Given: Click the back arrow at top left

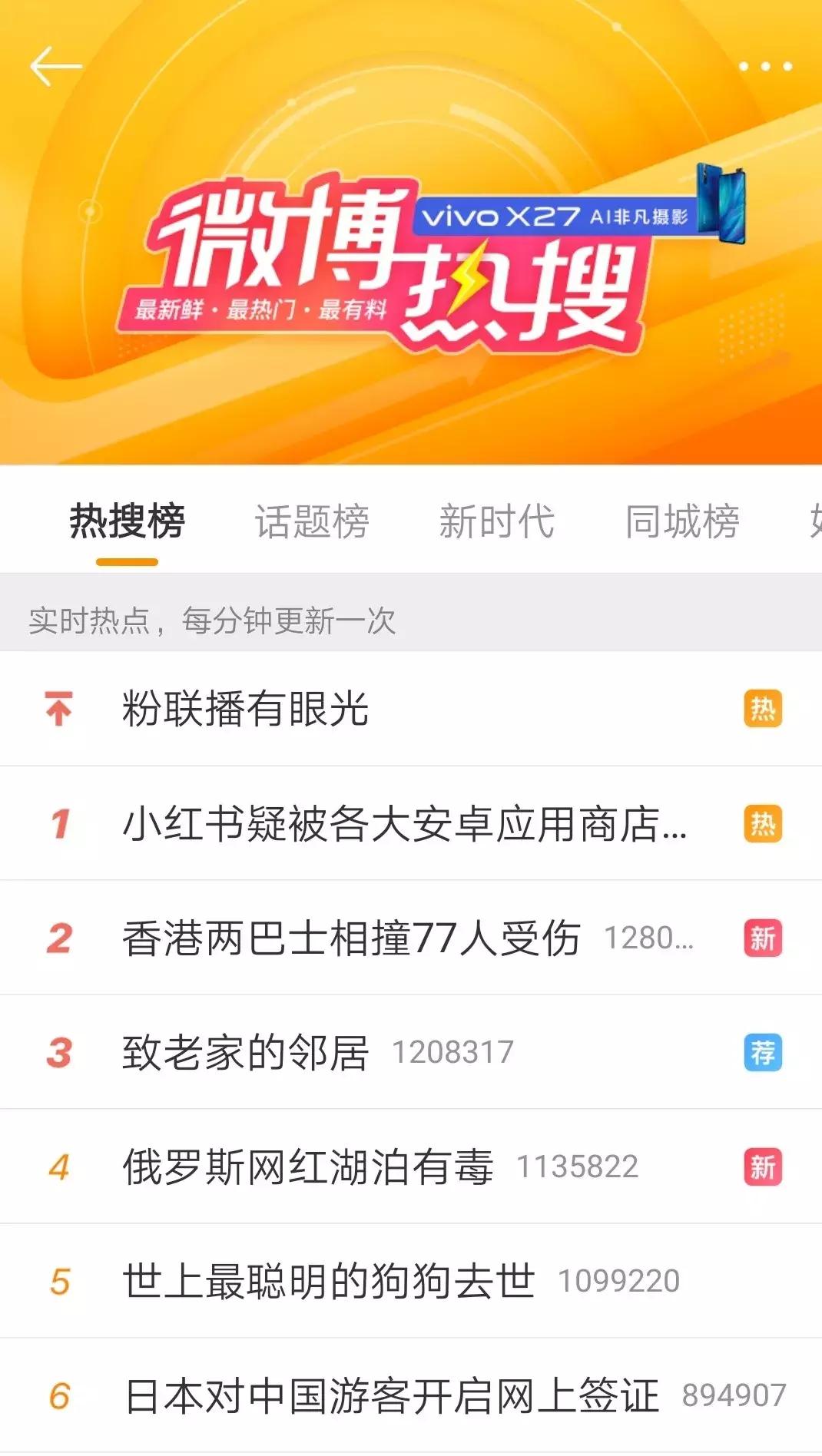Looking at the screenshot, I should click(x=56, y=65).
